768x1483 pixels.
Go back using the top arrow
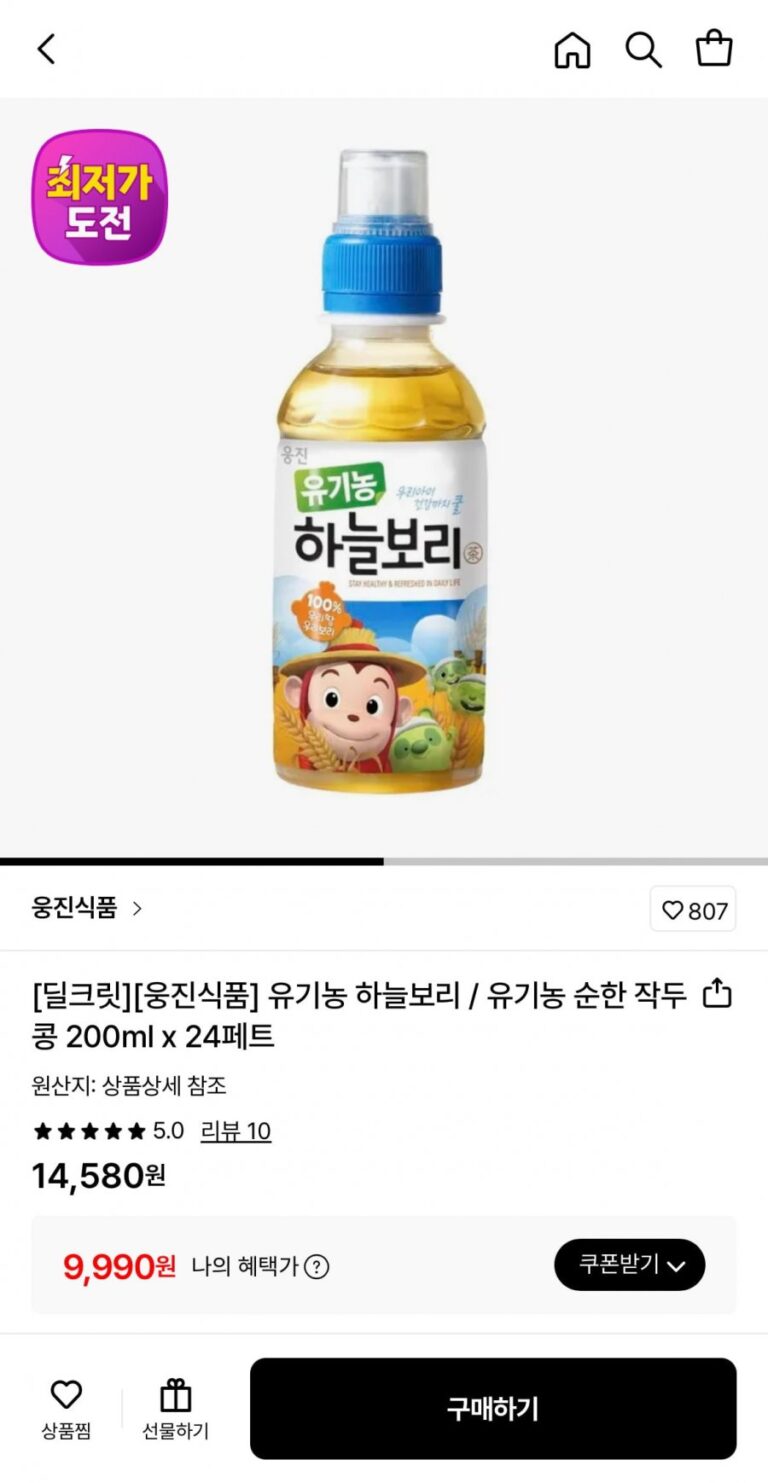[x=47, y=49]
